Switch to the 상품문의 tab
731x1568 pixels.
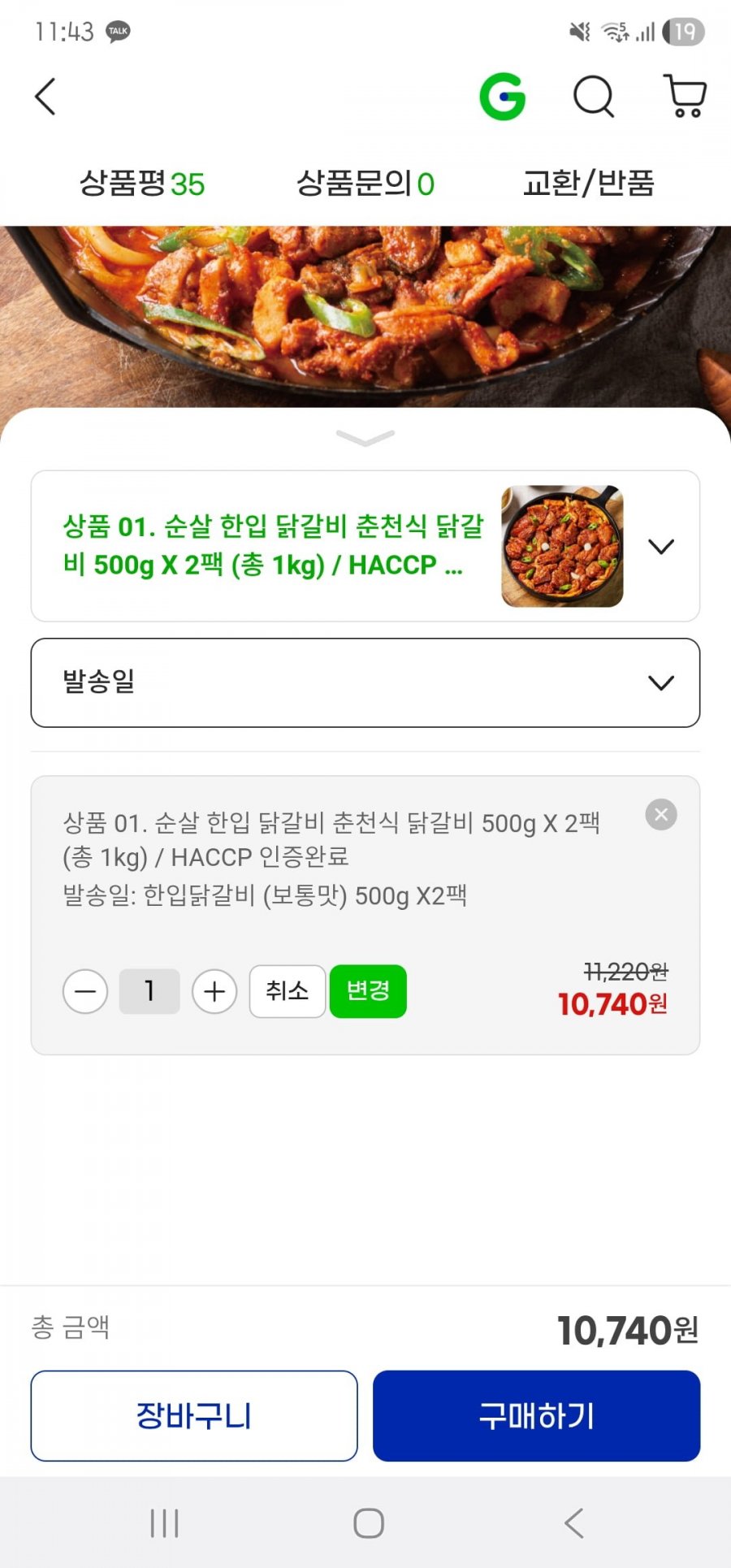click(x=365, y=184)
